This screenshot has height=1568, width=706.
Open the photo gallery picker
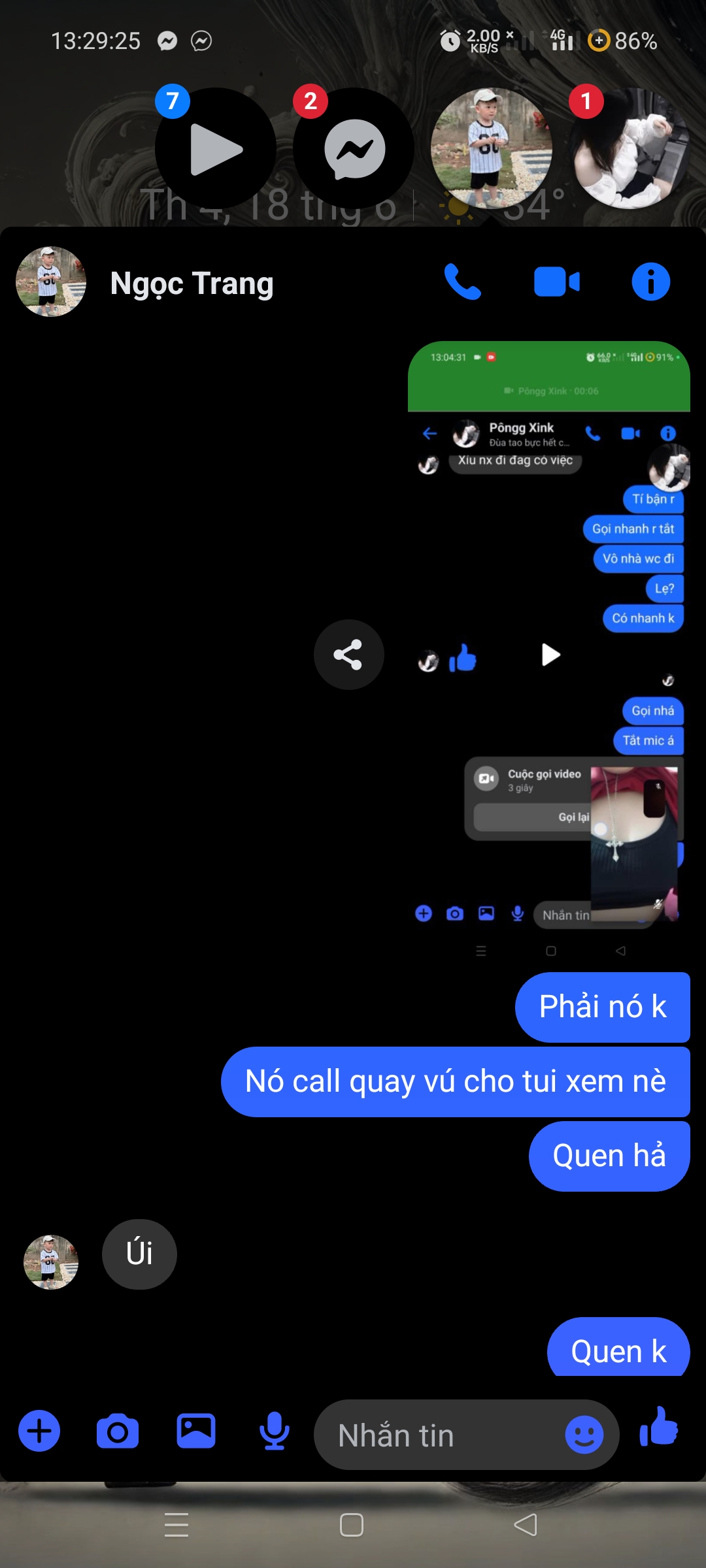tap(195, 1431)
